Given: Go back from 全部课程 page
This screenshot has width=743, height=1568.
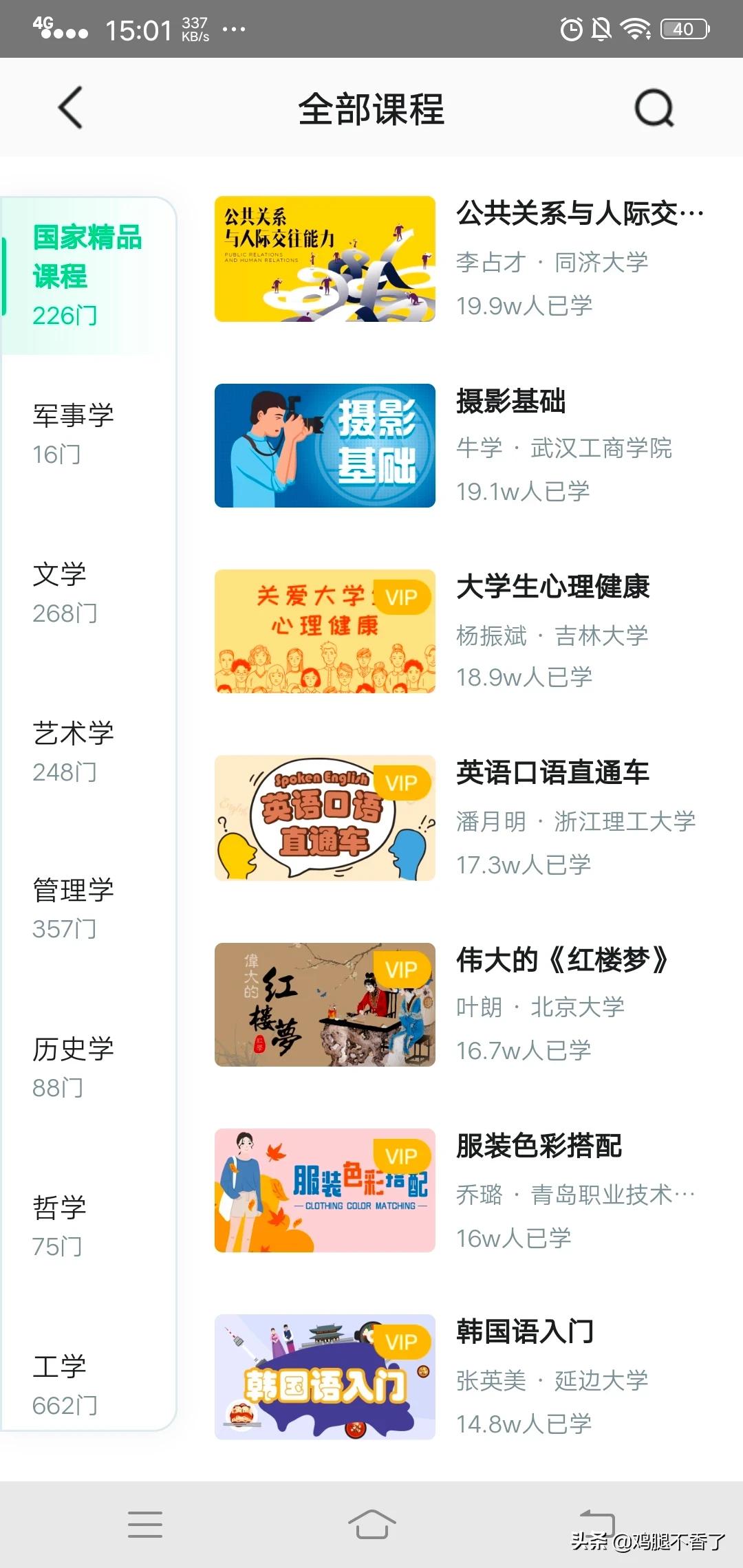Looking at the screenshot, I should tap(70, 108).
